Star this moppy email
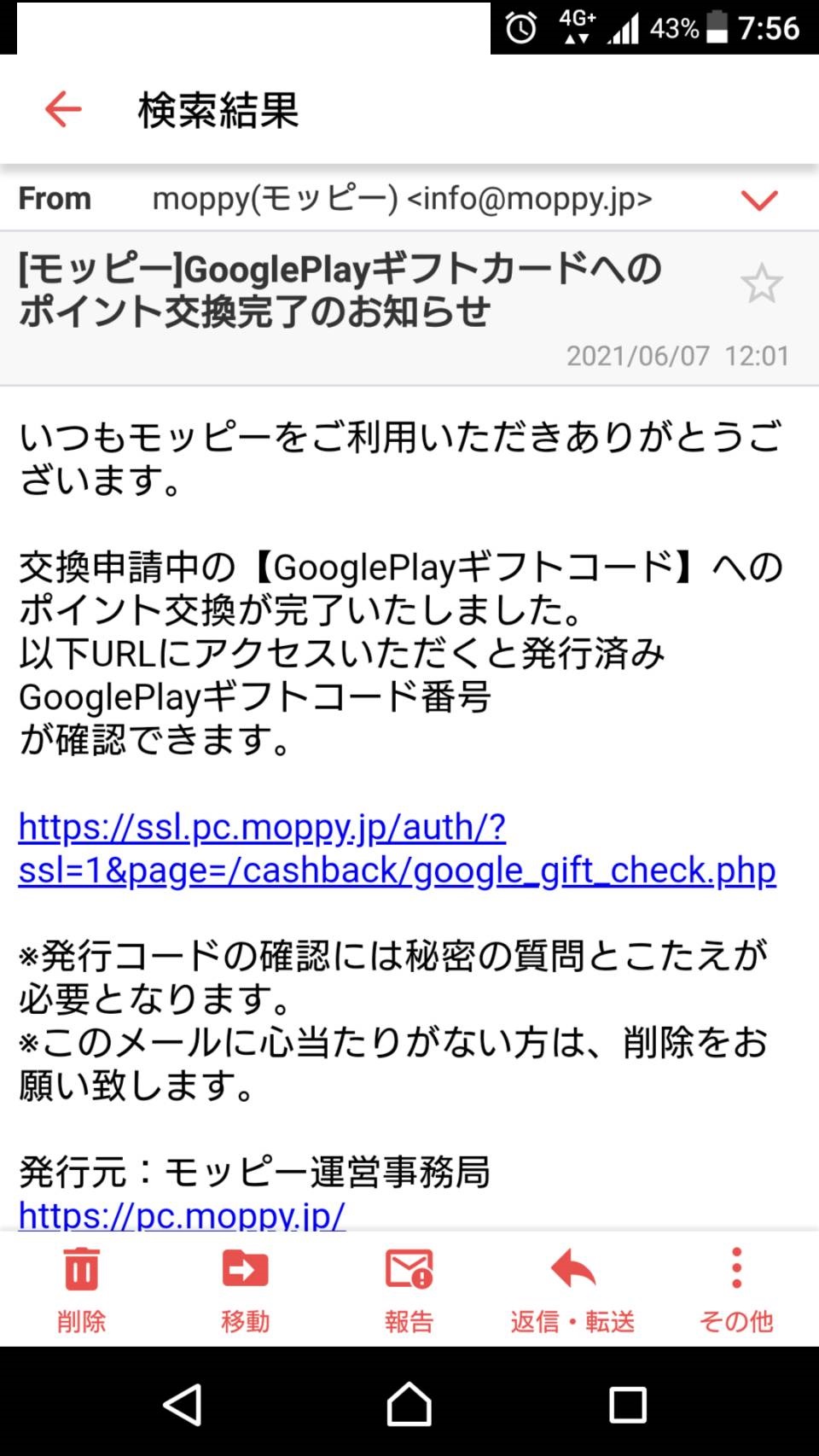 pyautogui.click(x=760, y=284)
